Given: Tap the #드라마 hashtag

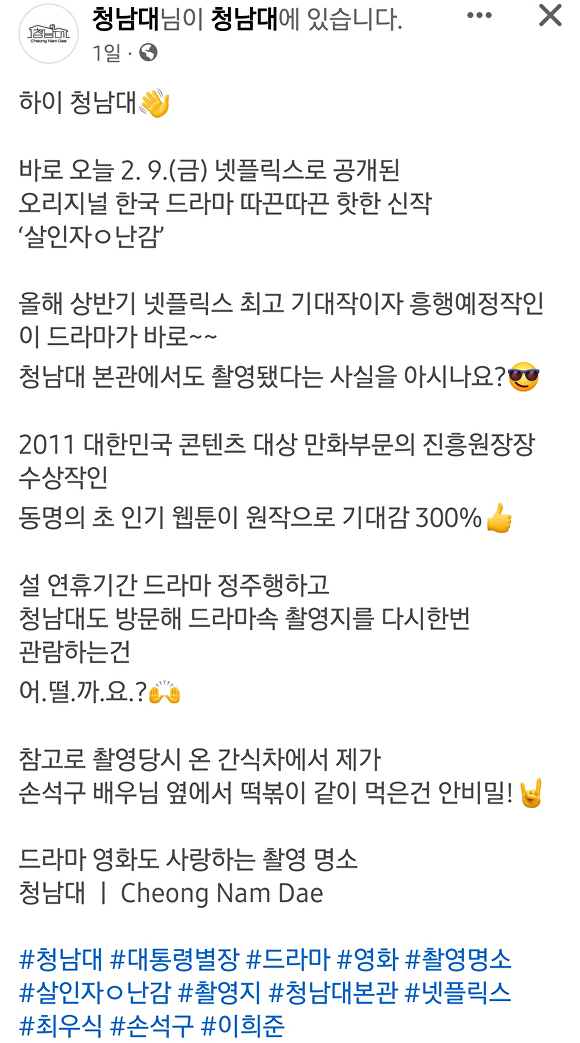Looking at the screenshot, I should (288, 959).
